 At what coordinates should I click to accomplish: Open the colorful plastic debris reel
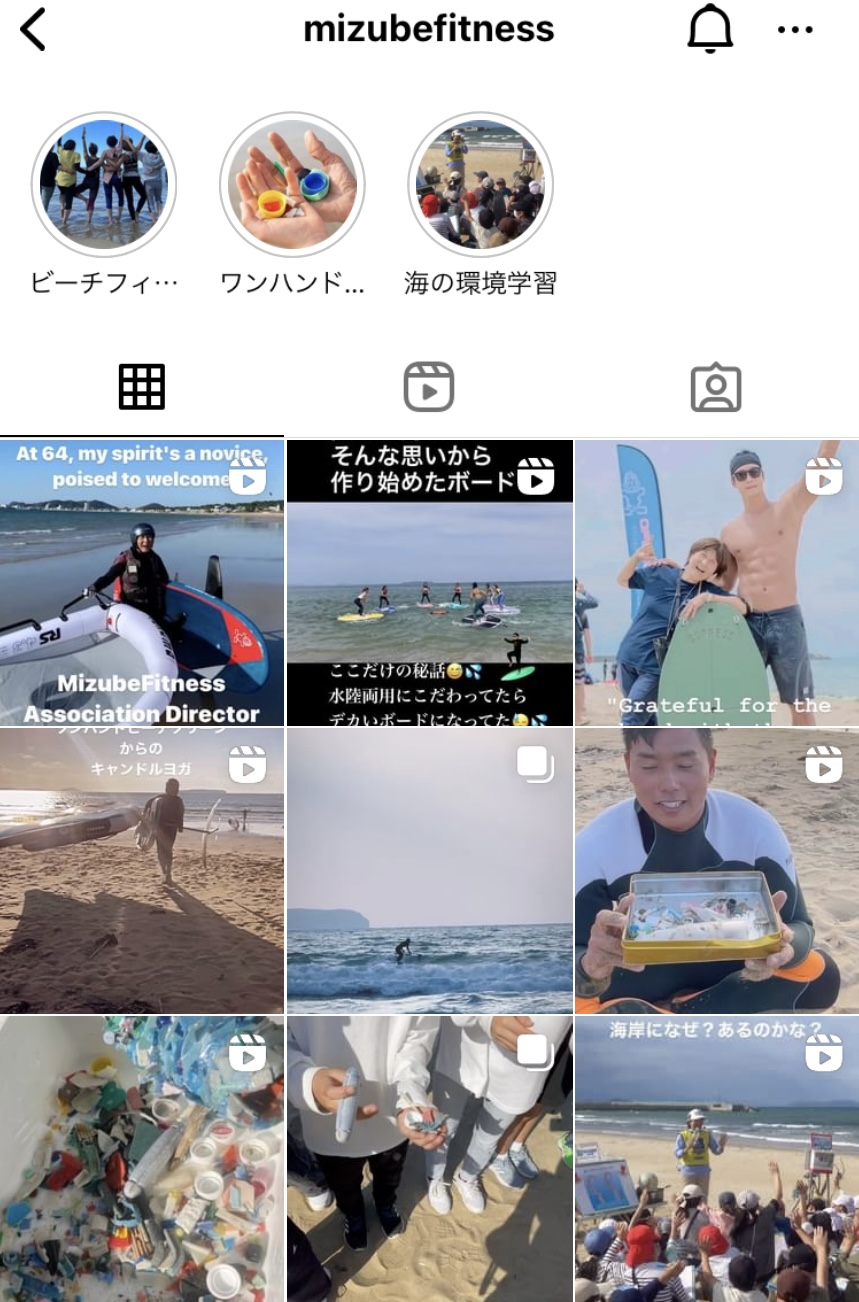[141, 1158]
